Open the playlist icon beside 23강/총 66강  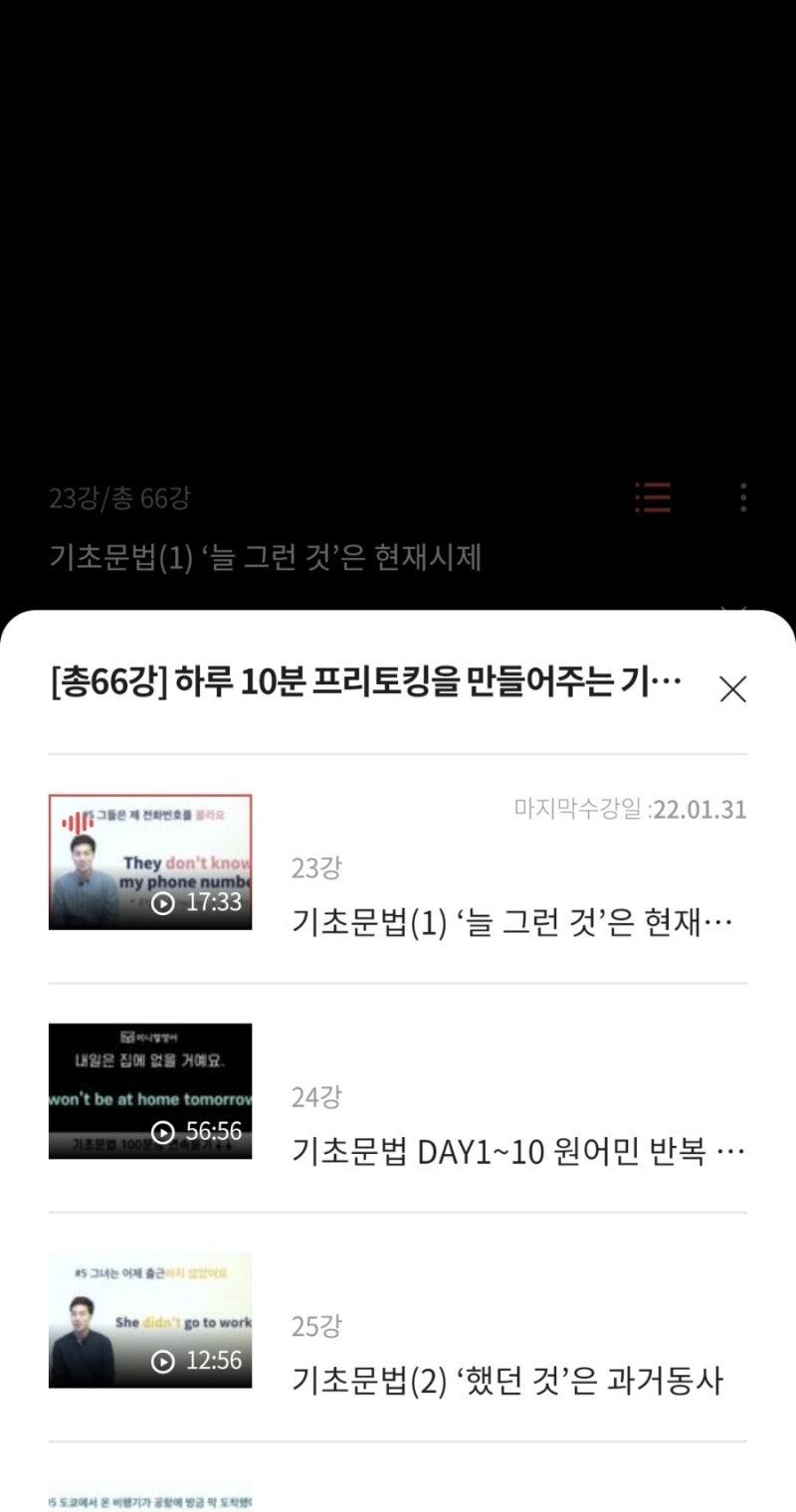click(653, 496)
